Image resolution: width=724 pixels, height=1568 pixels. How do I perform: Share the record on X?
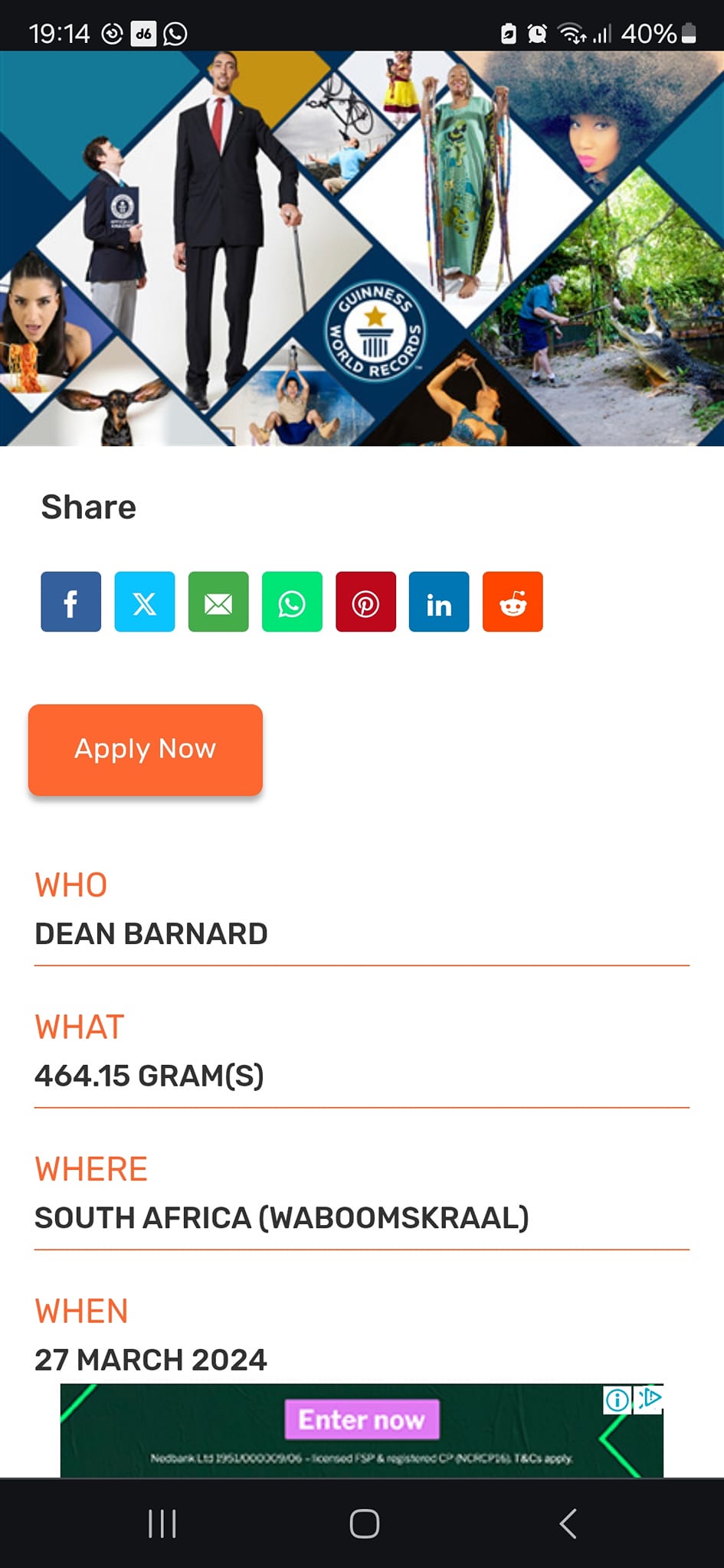tap(144, 602)
